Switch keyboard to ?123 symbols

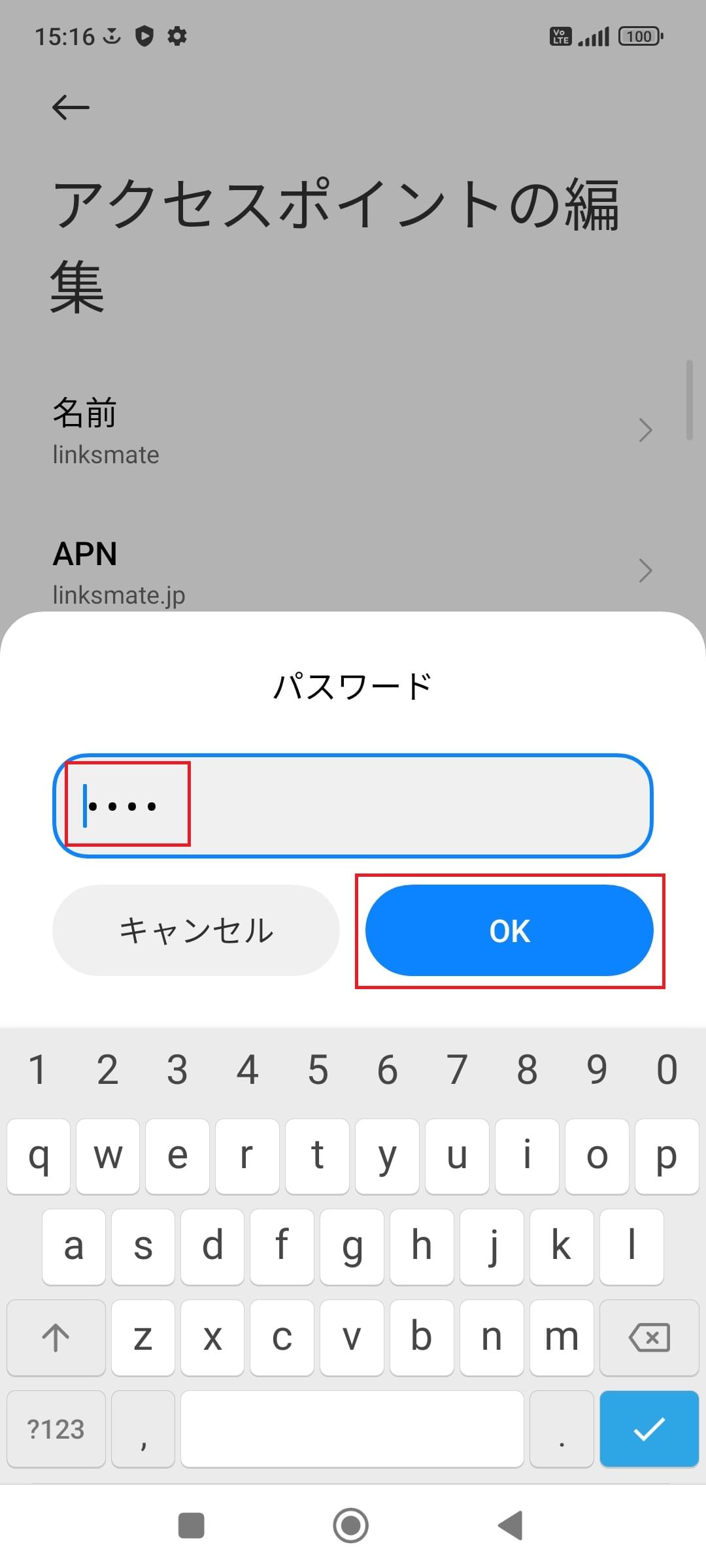[x=56, y=1429]
